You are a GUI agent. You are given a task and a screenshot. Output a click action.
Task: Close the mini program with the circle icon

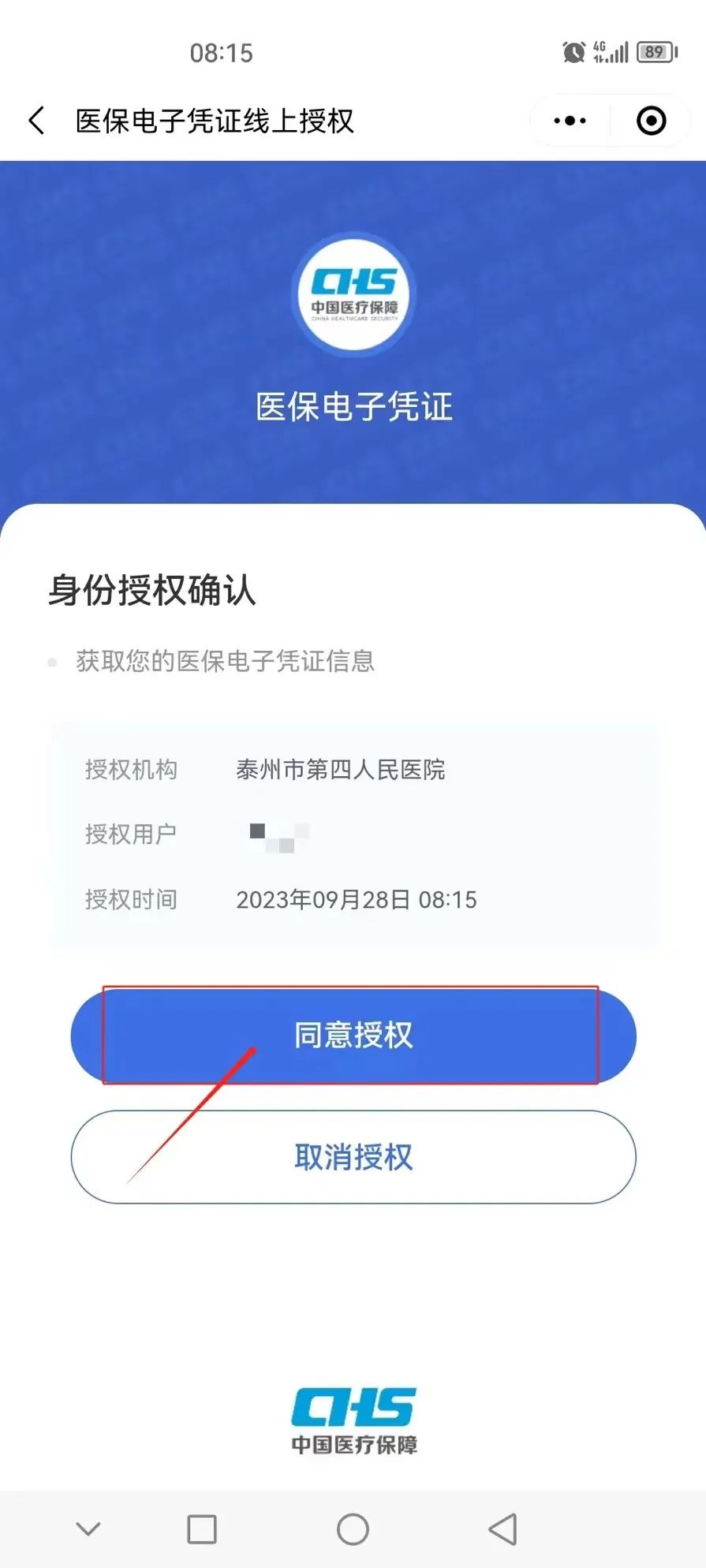[651, 121]
